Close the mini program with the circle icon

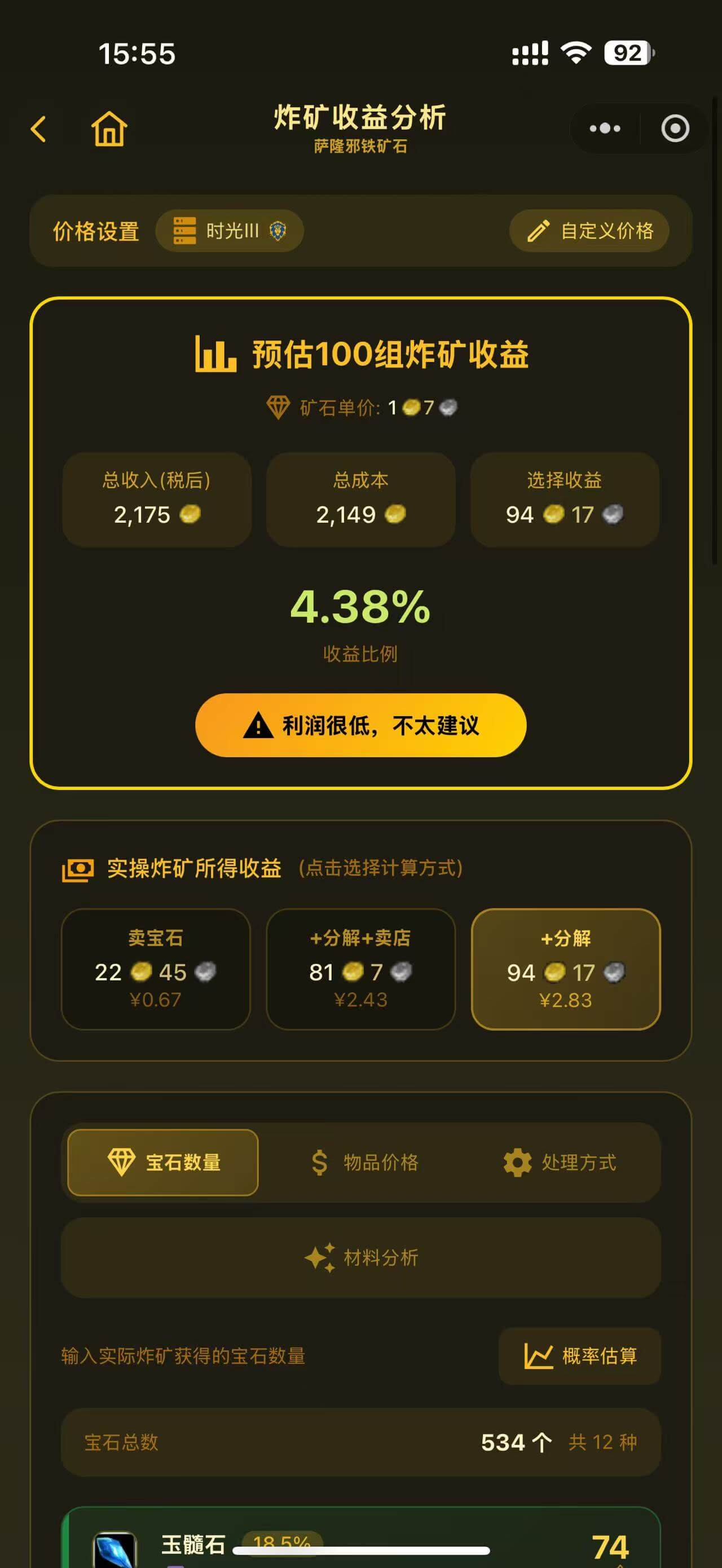(675, 129)
